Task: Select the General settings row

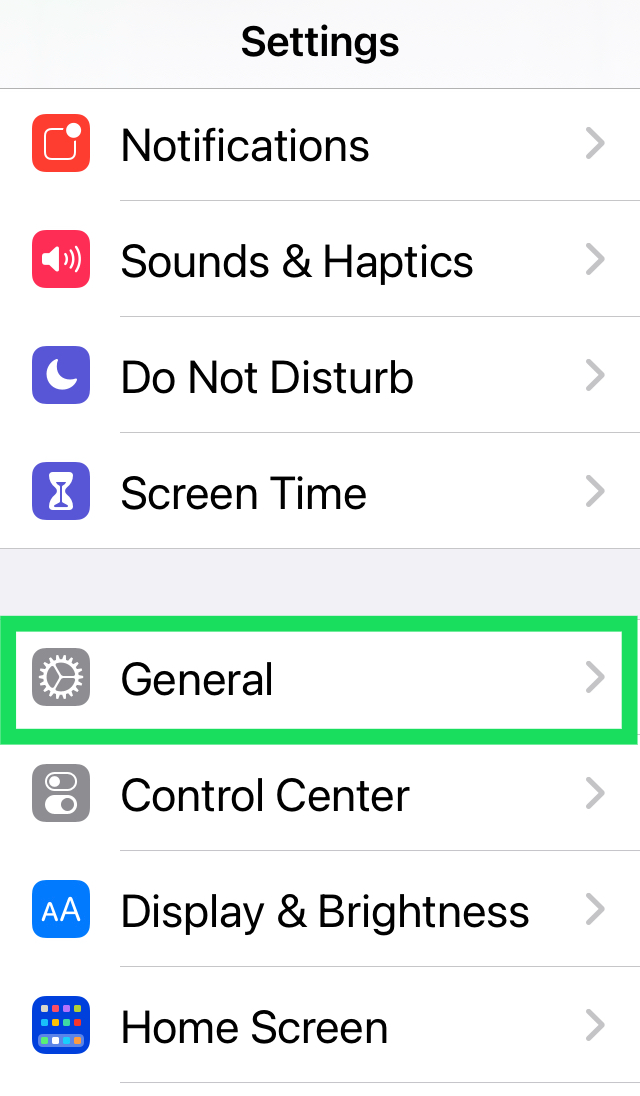Action: 320,680
